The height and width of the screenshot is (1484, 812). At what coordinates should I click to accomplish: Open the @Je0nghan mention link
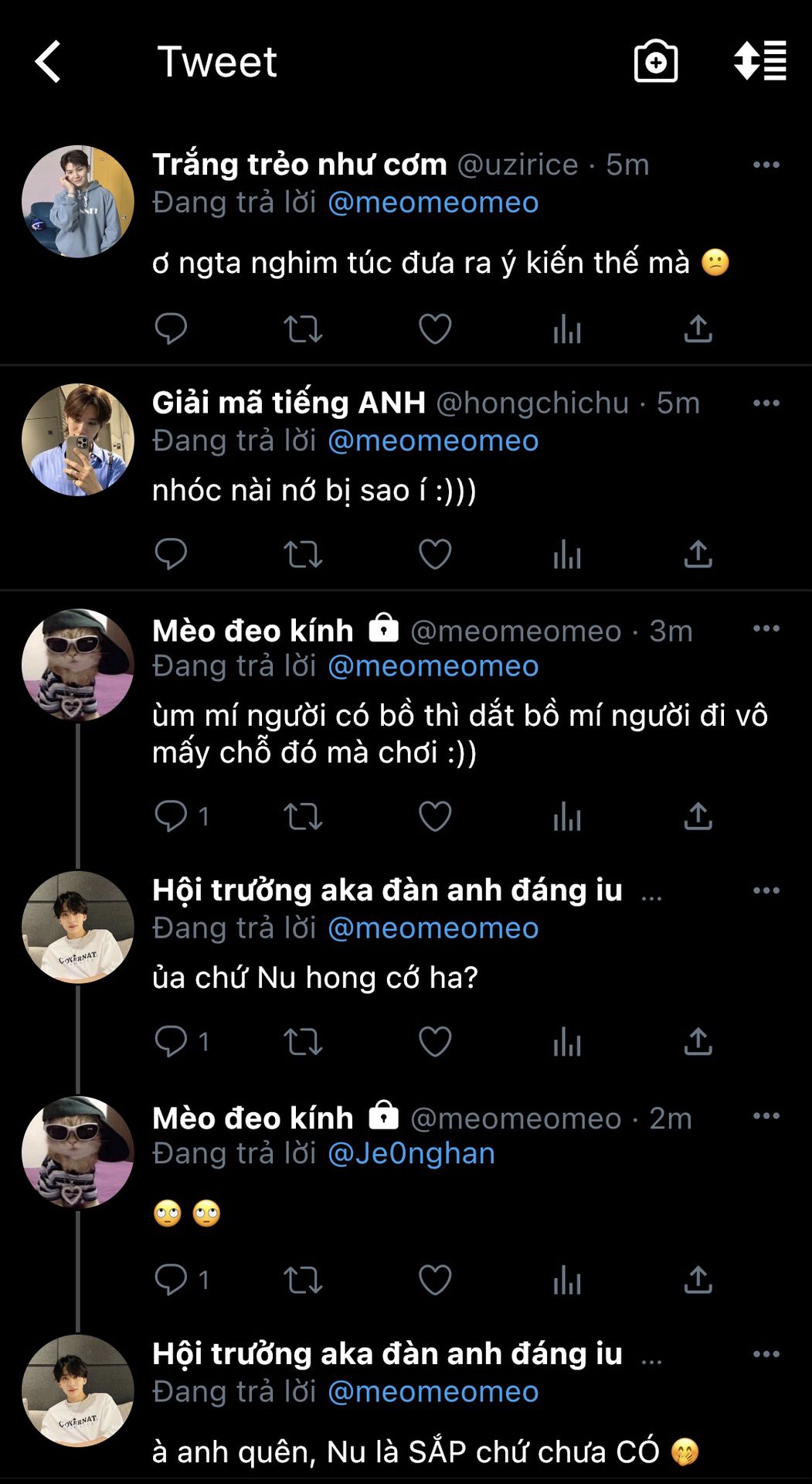tap(411, 1153)
